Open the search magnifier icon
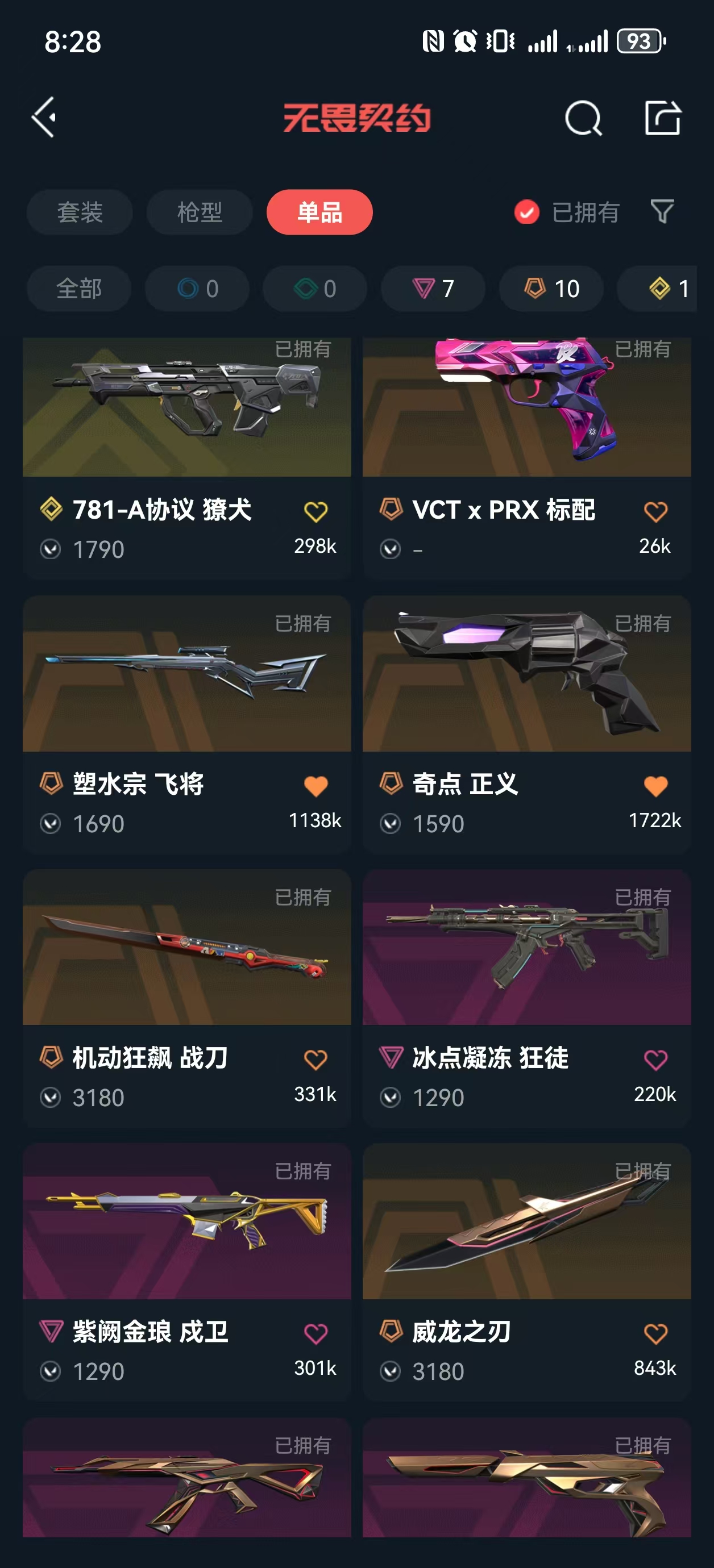This screenshot has width=714, height=1568. [x=583, y=118]
